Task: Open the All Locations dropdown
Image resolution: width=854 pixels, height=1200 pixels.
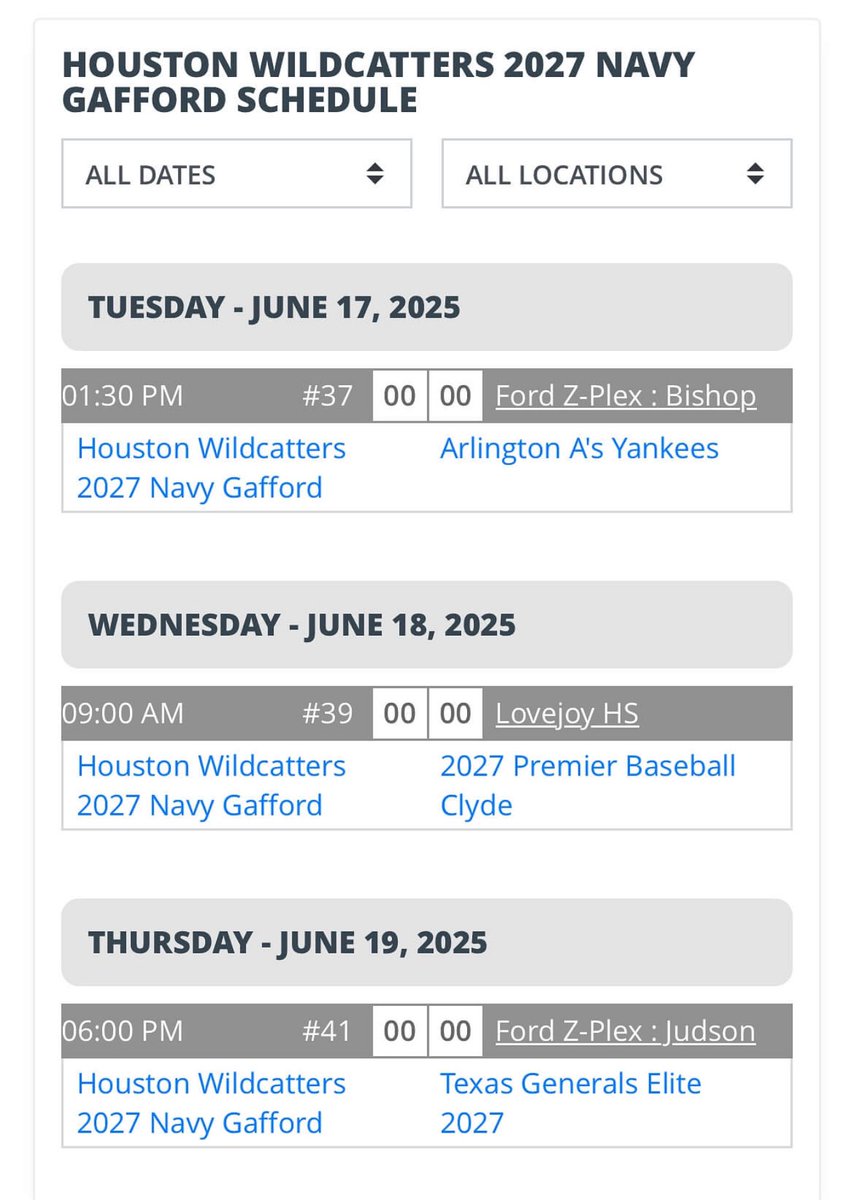Action: (616, 174)
